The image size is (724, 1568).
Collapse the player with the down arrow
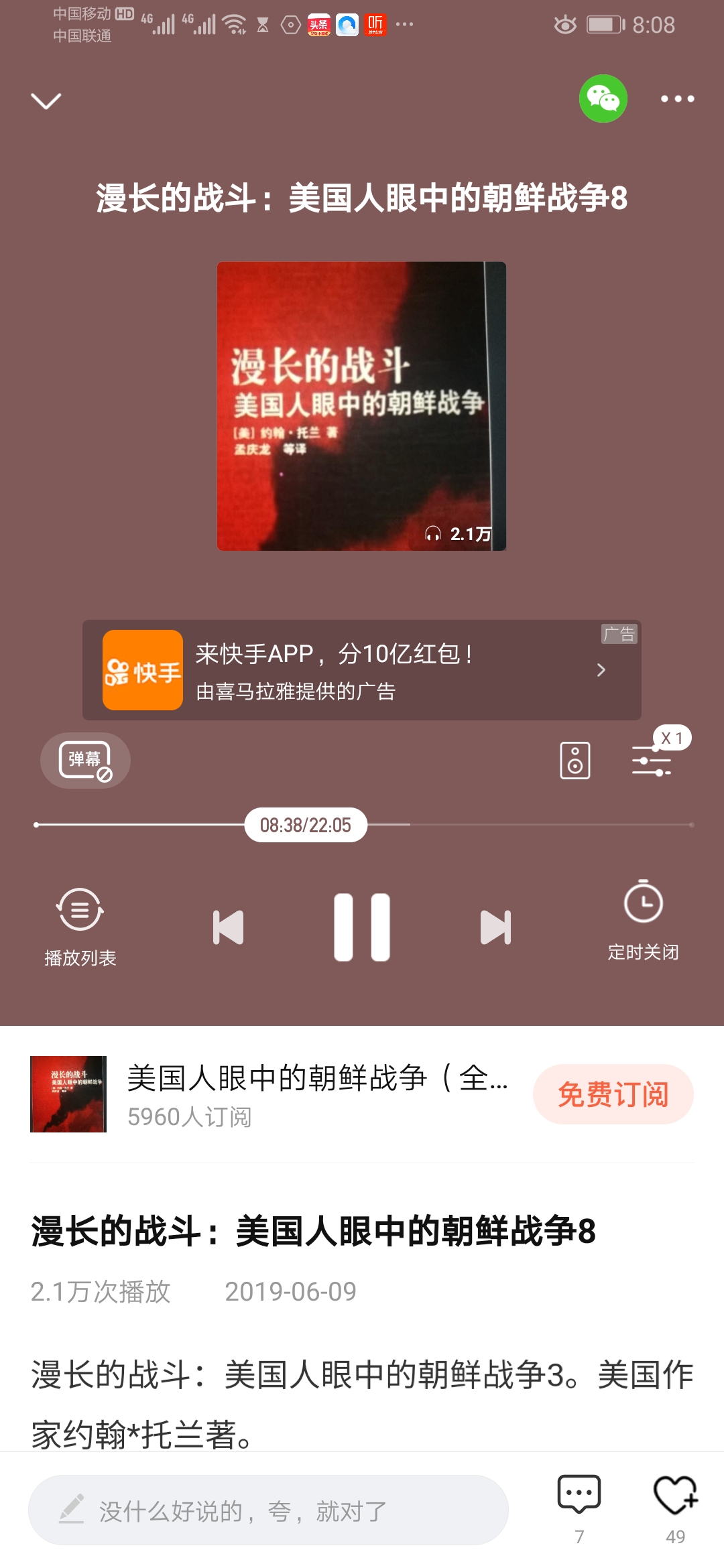tap(46, 101)
